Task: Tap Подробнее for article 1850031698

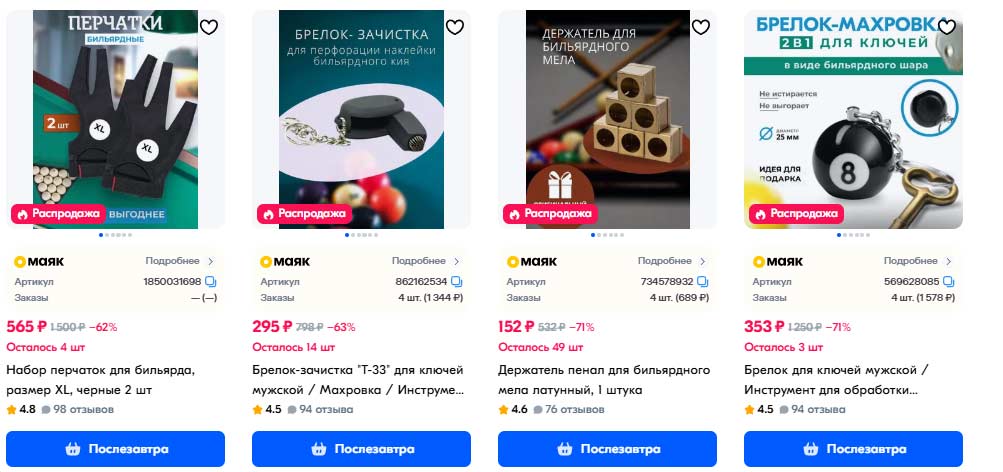Action: click(x=179, y=261)
